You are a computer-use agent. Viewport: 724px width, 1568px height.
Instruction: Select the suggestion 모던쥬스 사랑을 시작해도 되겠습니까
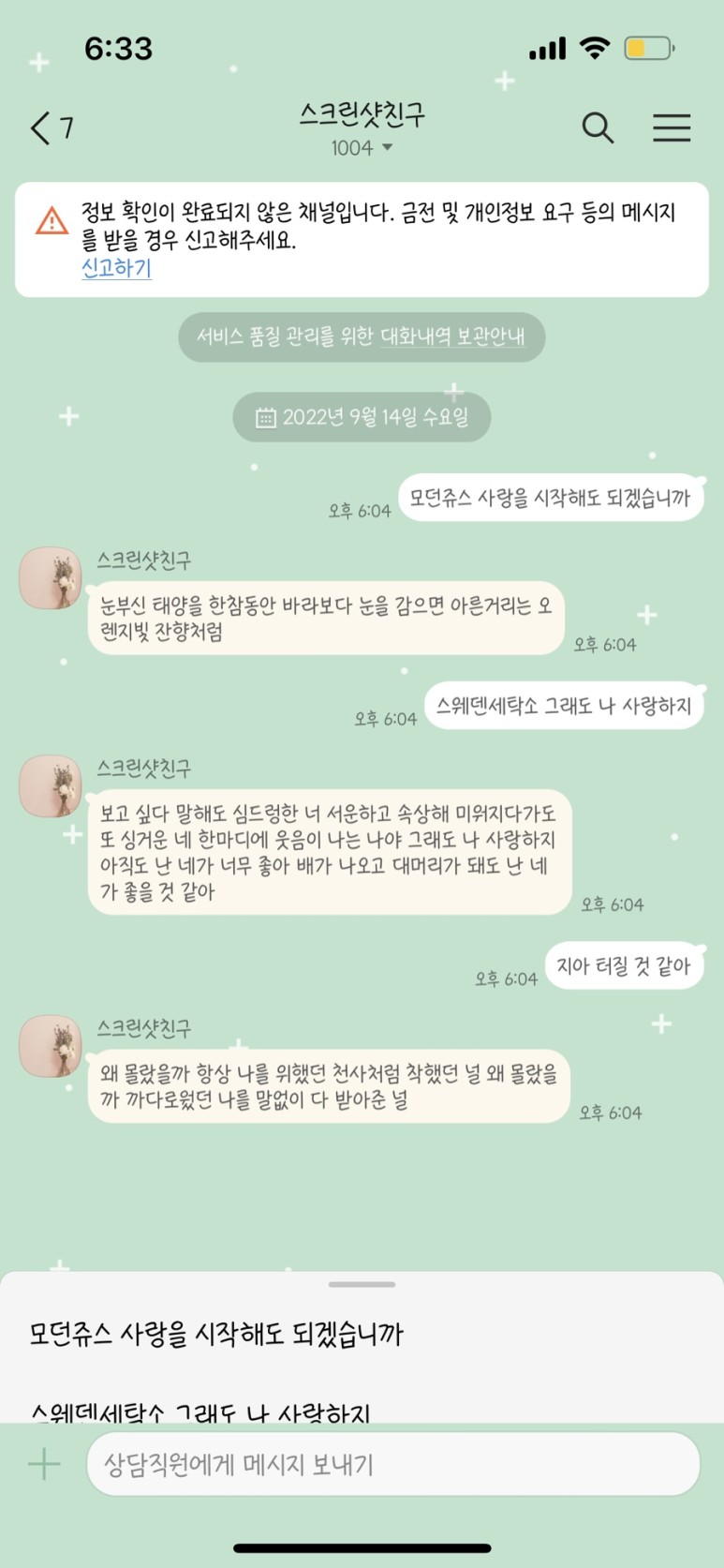click(x=216, y=1335)
